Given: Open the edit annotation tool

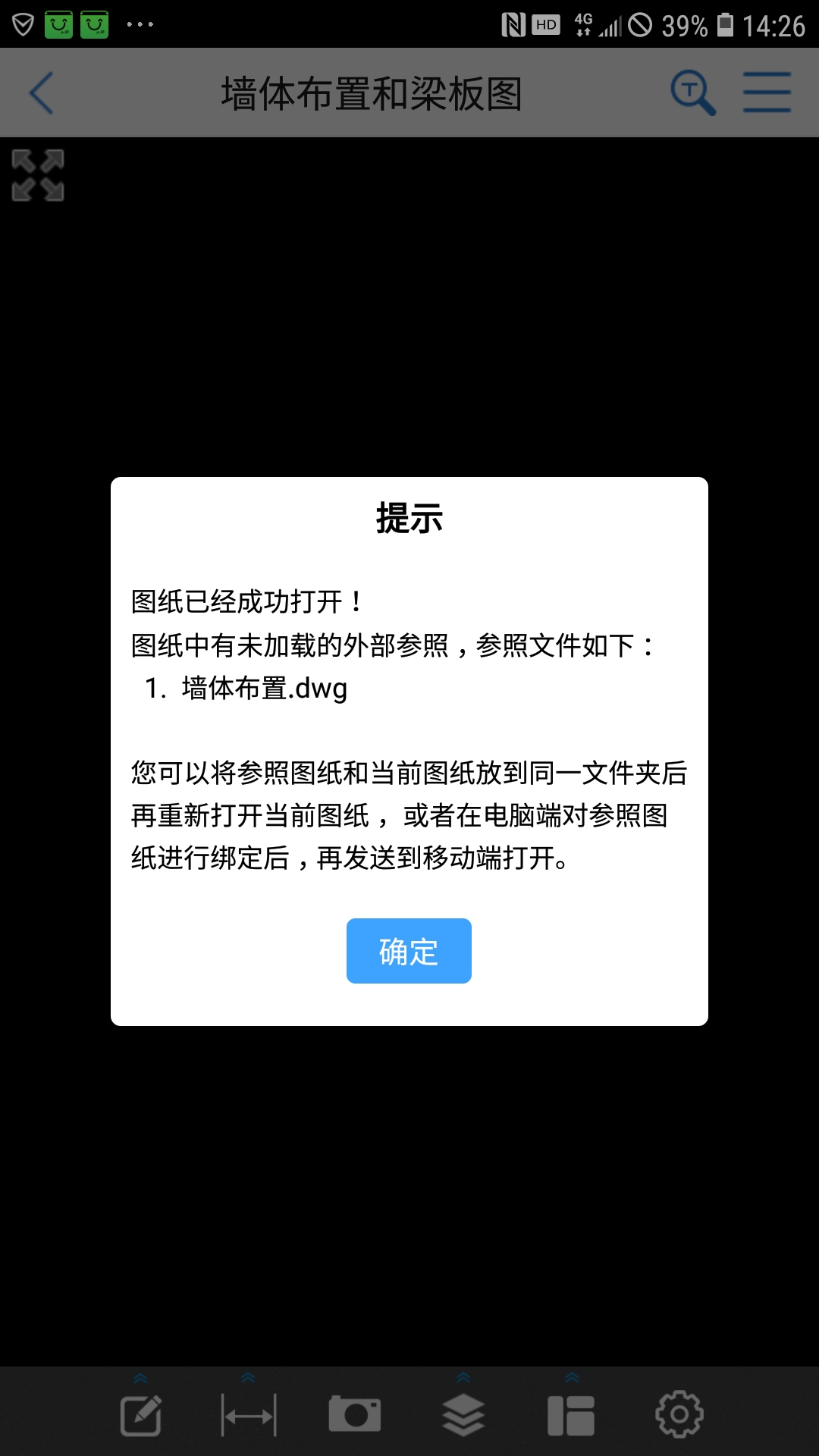Looking at the screenshot, I should coord(141,1414).
